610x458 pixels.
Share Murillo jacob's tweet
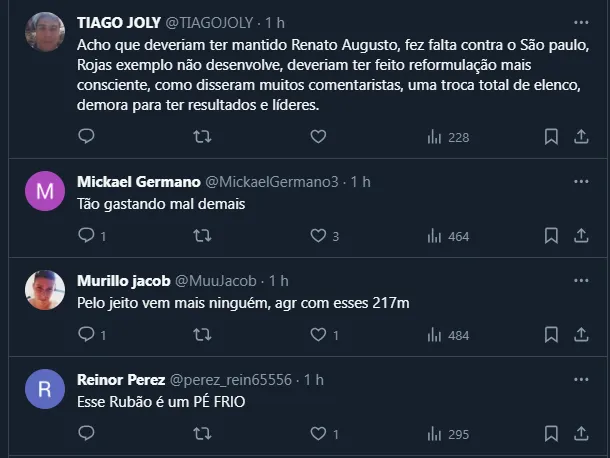(x=581, y=335)
